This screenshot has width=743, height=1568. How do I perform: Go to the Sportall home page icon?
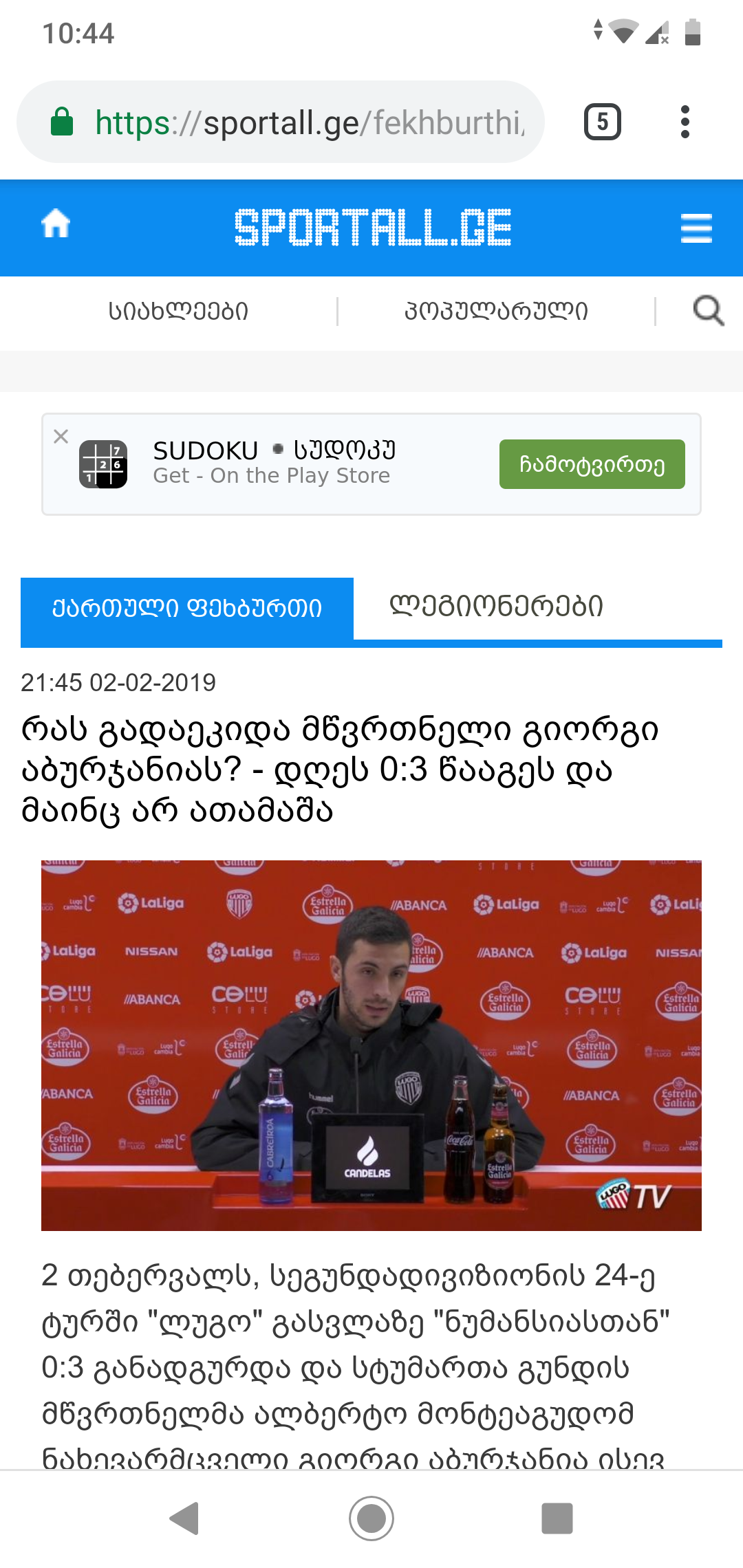click(x=56, y=224)
